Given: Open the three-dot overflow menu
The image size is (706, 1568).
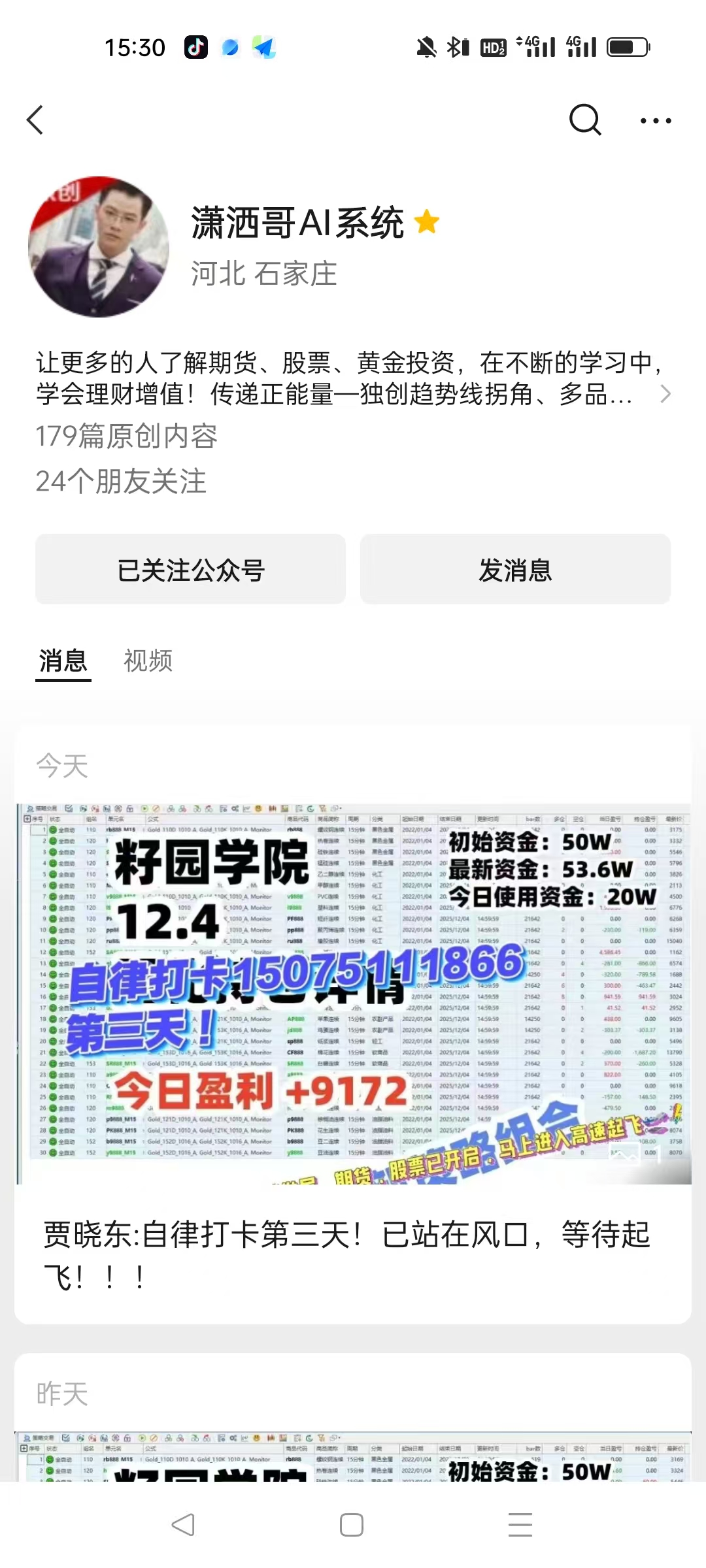Looking at the screenshot, I should pos(656,120).
